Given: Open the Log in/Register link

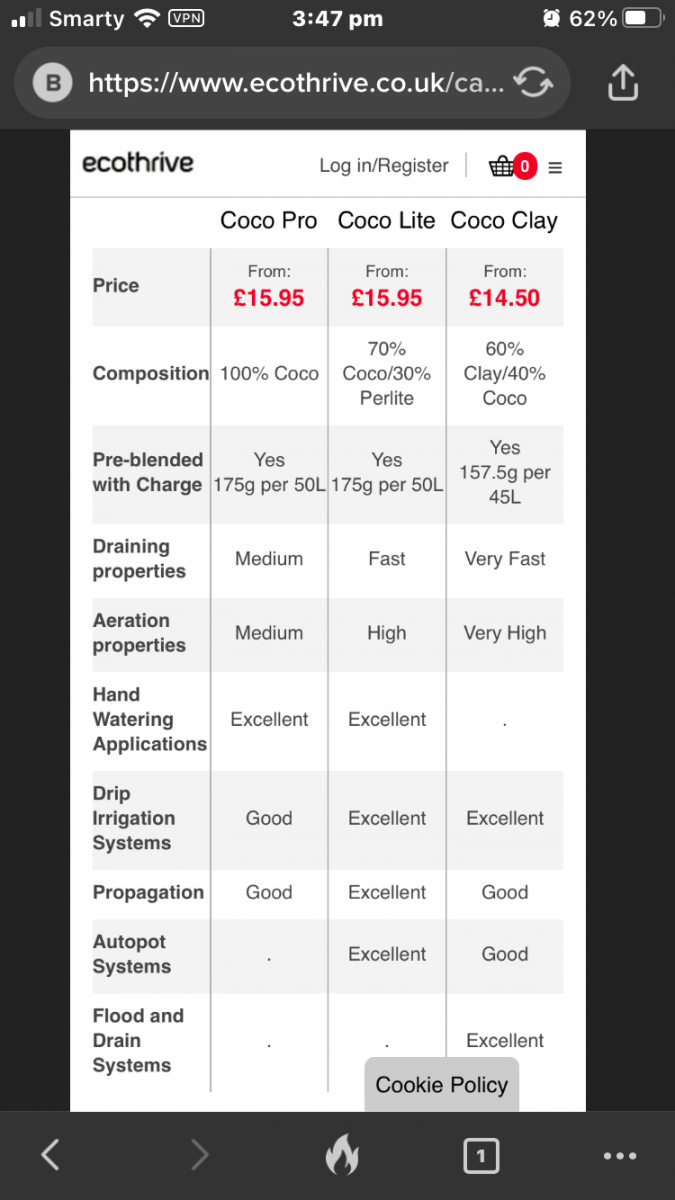Looking at the screenshot, I should [x=384, y=166].
